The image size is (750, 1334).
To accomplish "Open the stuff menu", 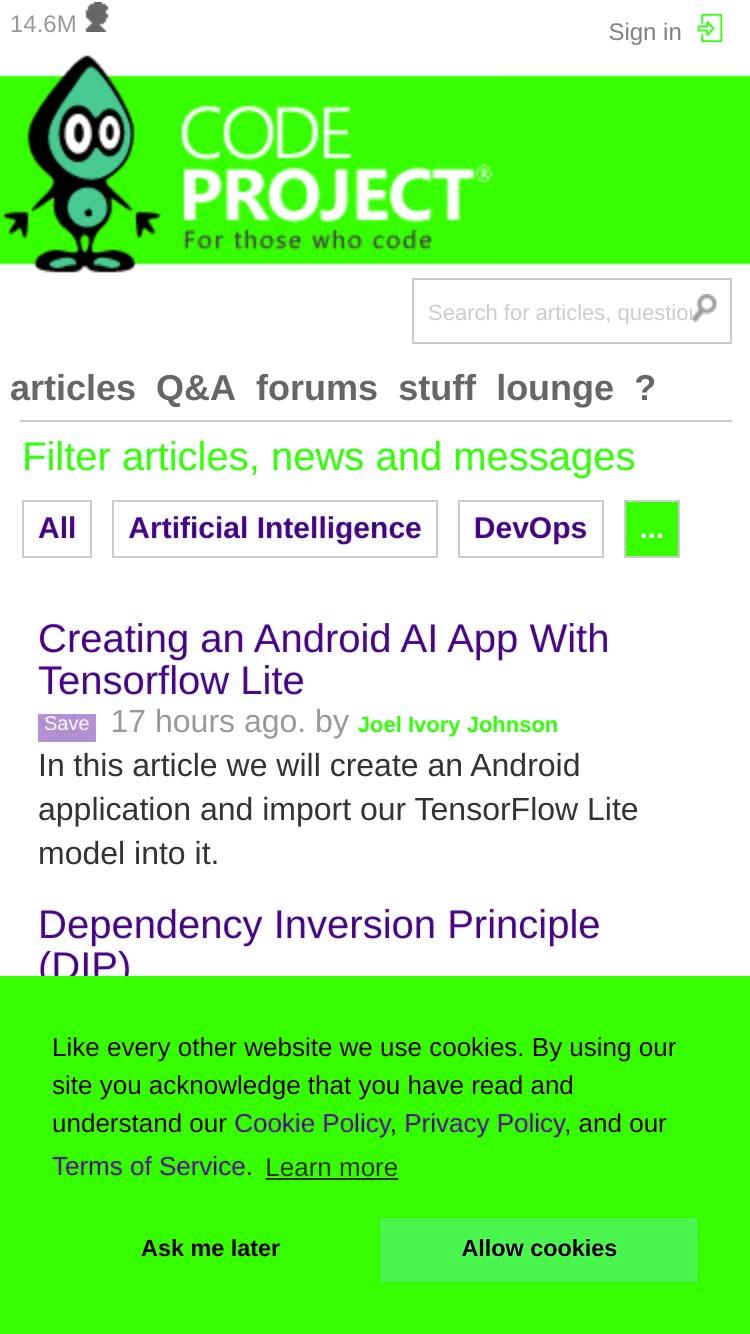I will tap(437, 387).
